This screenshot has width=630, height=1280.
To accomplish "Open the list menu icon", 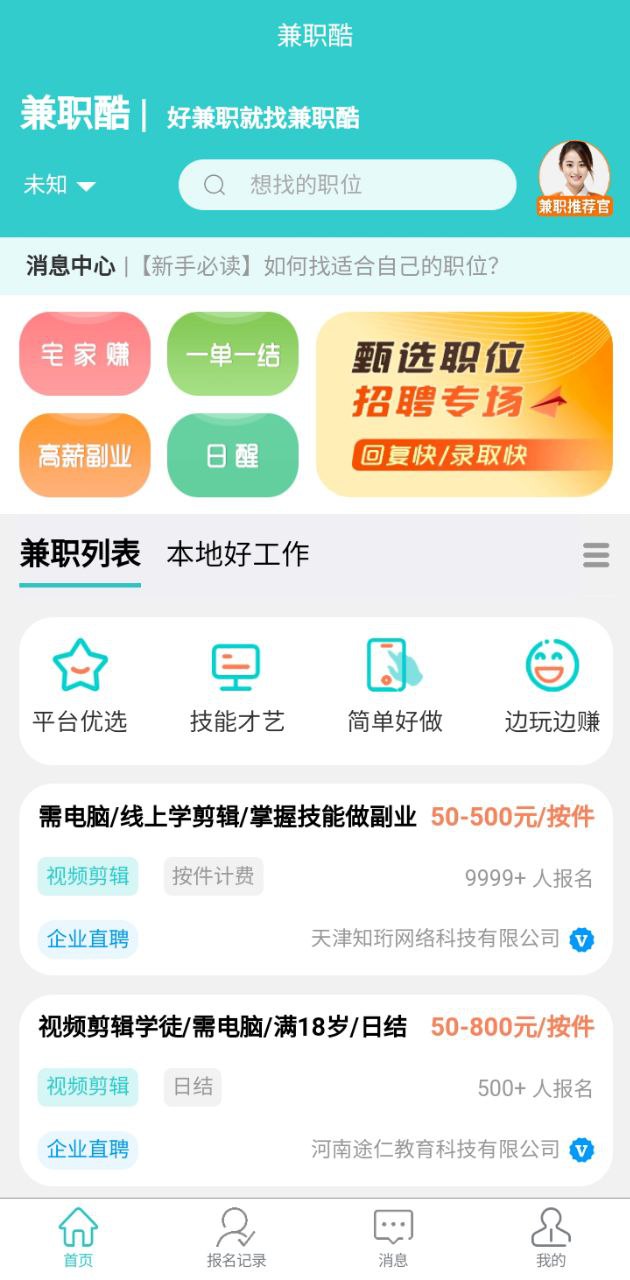I will [x=596, y=555].
